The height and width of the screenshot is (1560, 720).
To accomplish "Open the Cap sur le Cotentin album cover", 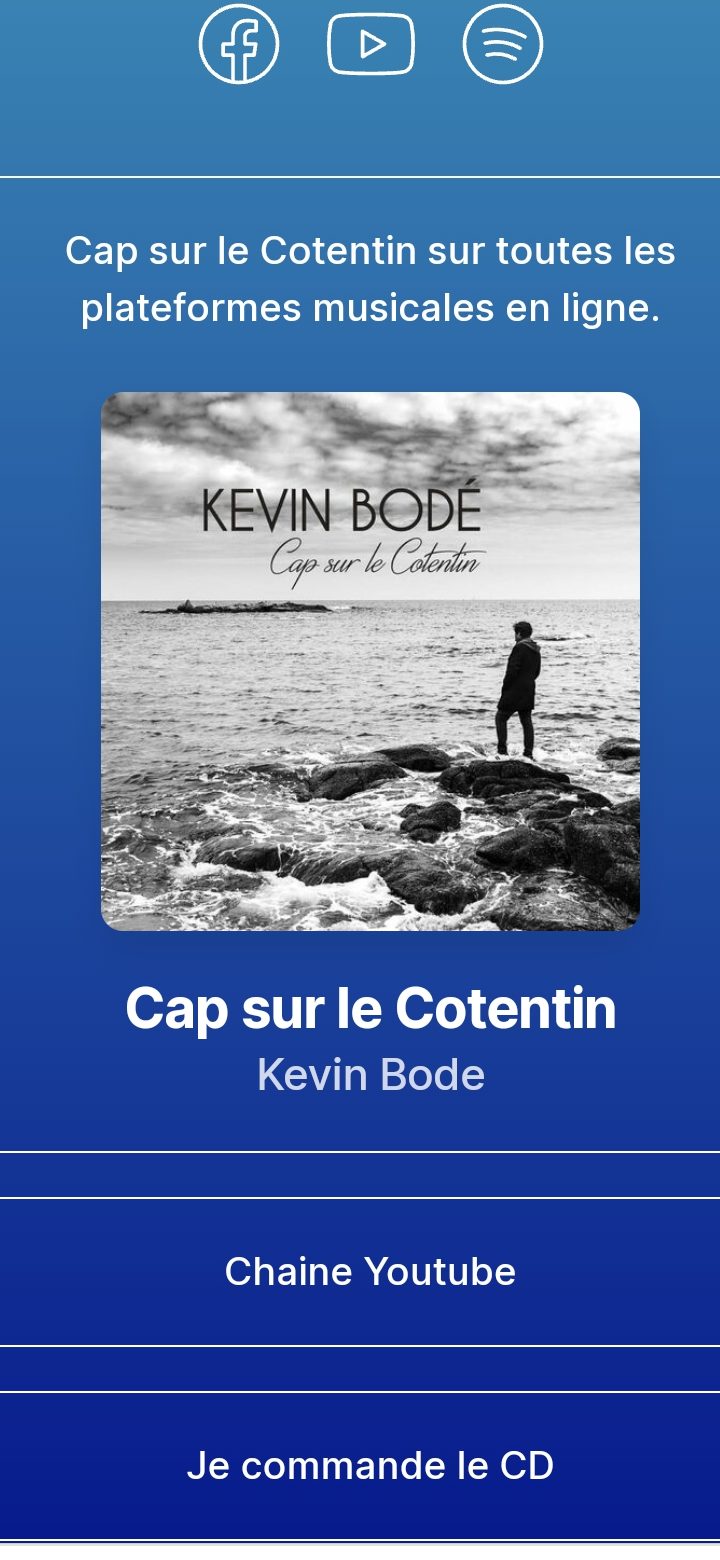I will click(x=370, y=661).
